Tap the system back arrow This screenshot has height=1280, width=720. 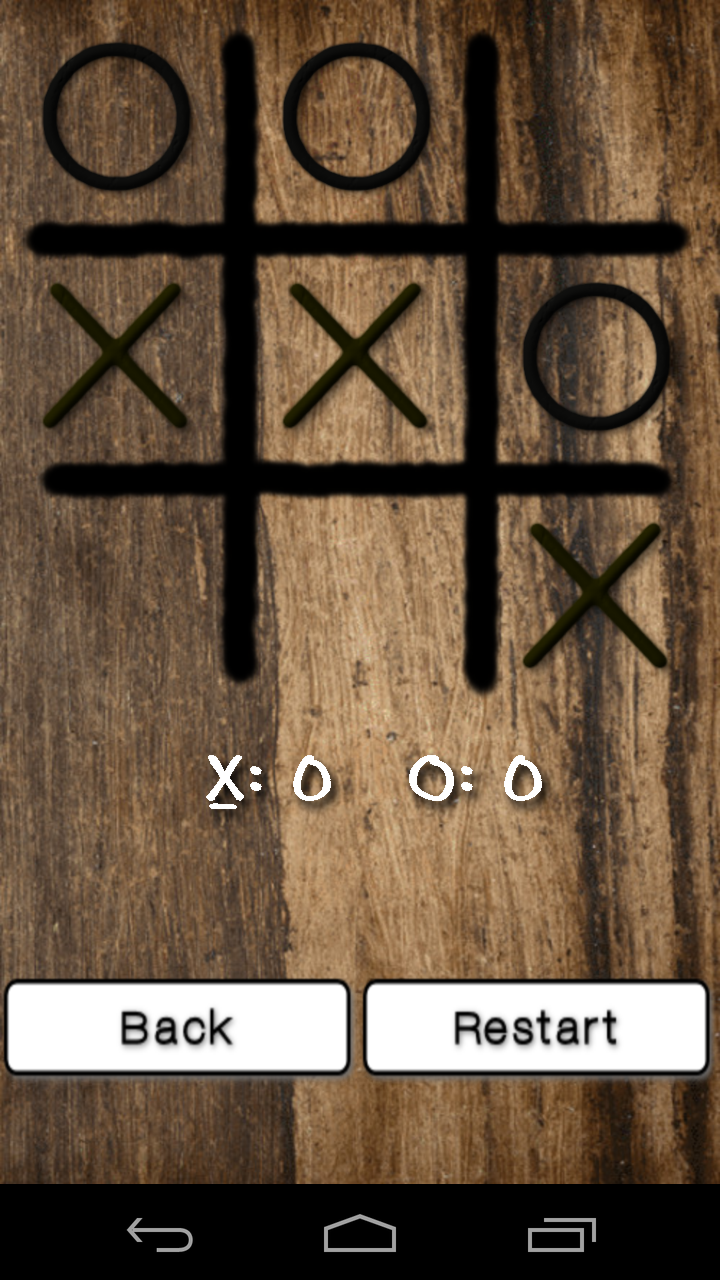tap(160, 1234)
